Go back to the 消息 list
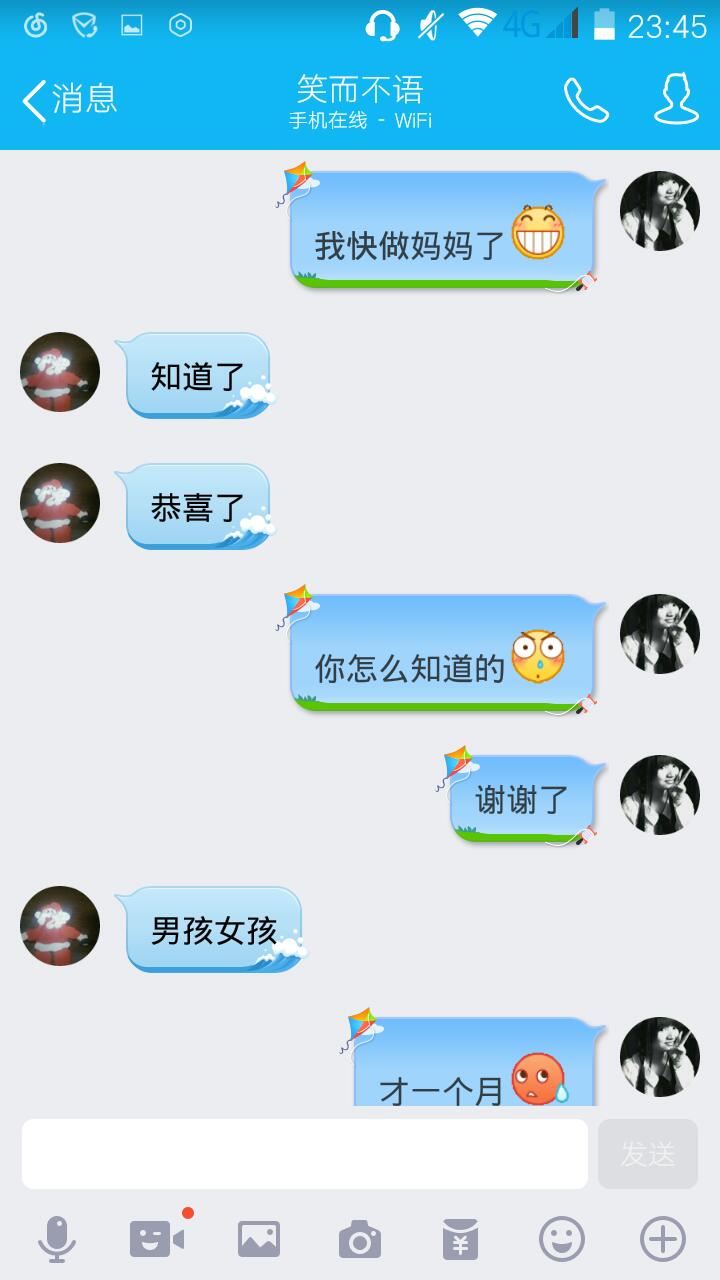This screenshot has width=720, height=1280. (68, 100)
